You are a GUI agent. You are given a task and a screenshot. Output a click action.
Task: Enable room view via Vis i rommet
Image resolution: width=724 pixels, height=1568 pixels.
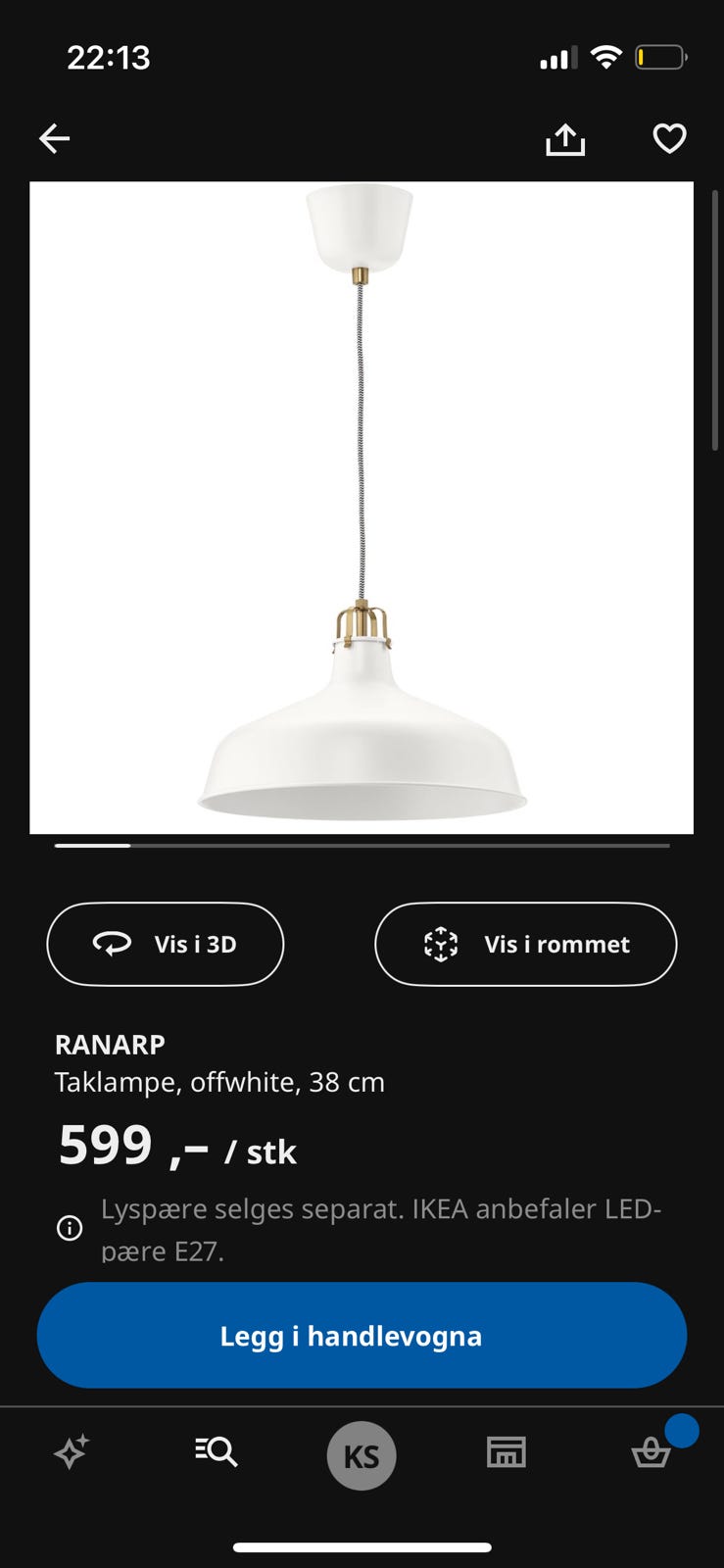(525, 944)
